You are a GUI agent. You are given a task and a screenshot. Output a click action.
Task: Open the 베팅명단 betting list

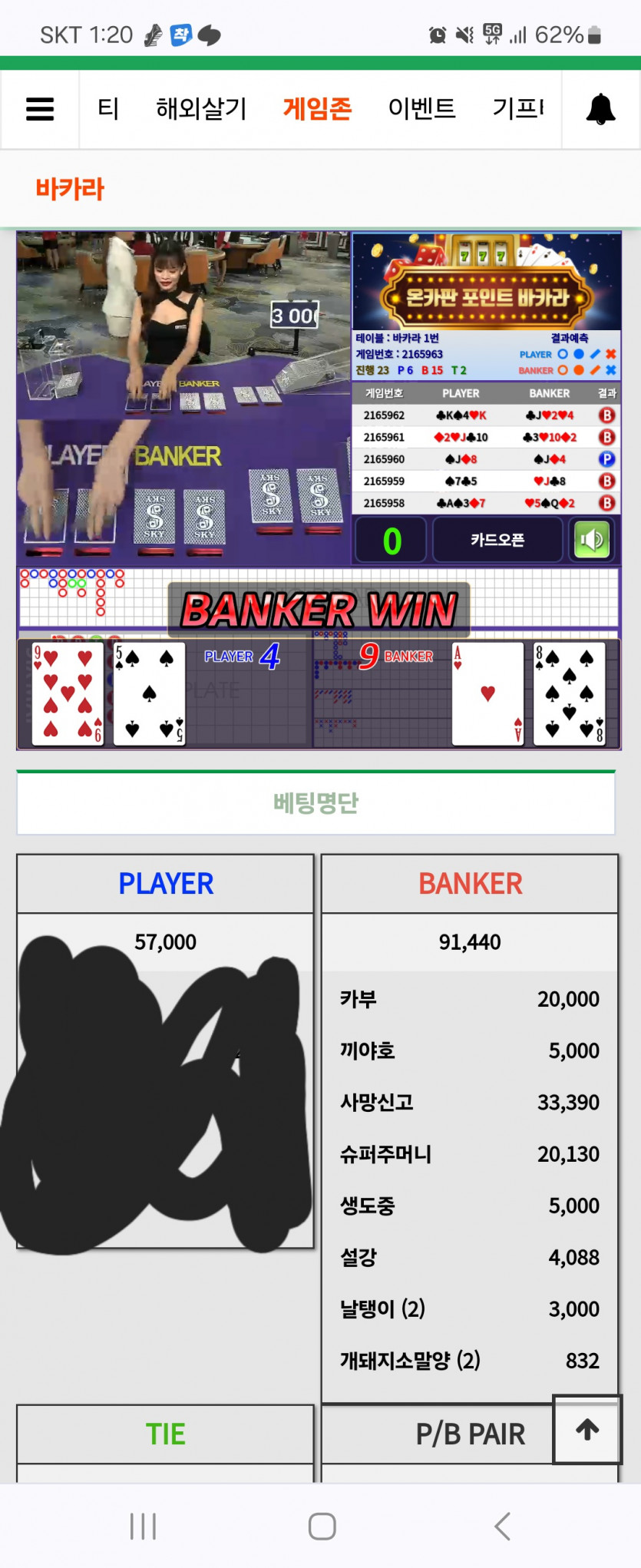tap(316, 803)
